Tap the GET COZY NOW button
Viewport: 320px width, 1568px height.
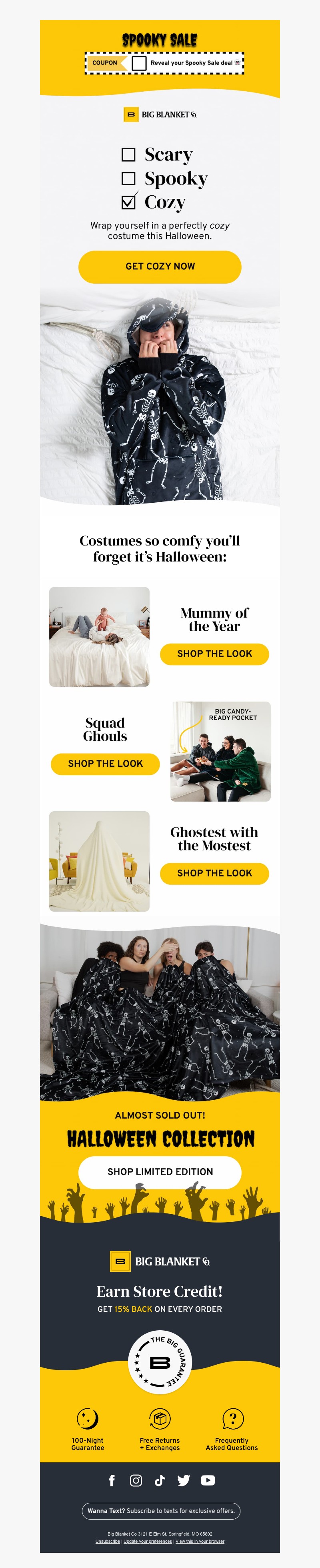pyautogui.click(x=160, y=267)
